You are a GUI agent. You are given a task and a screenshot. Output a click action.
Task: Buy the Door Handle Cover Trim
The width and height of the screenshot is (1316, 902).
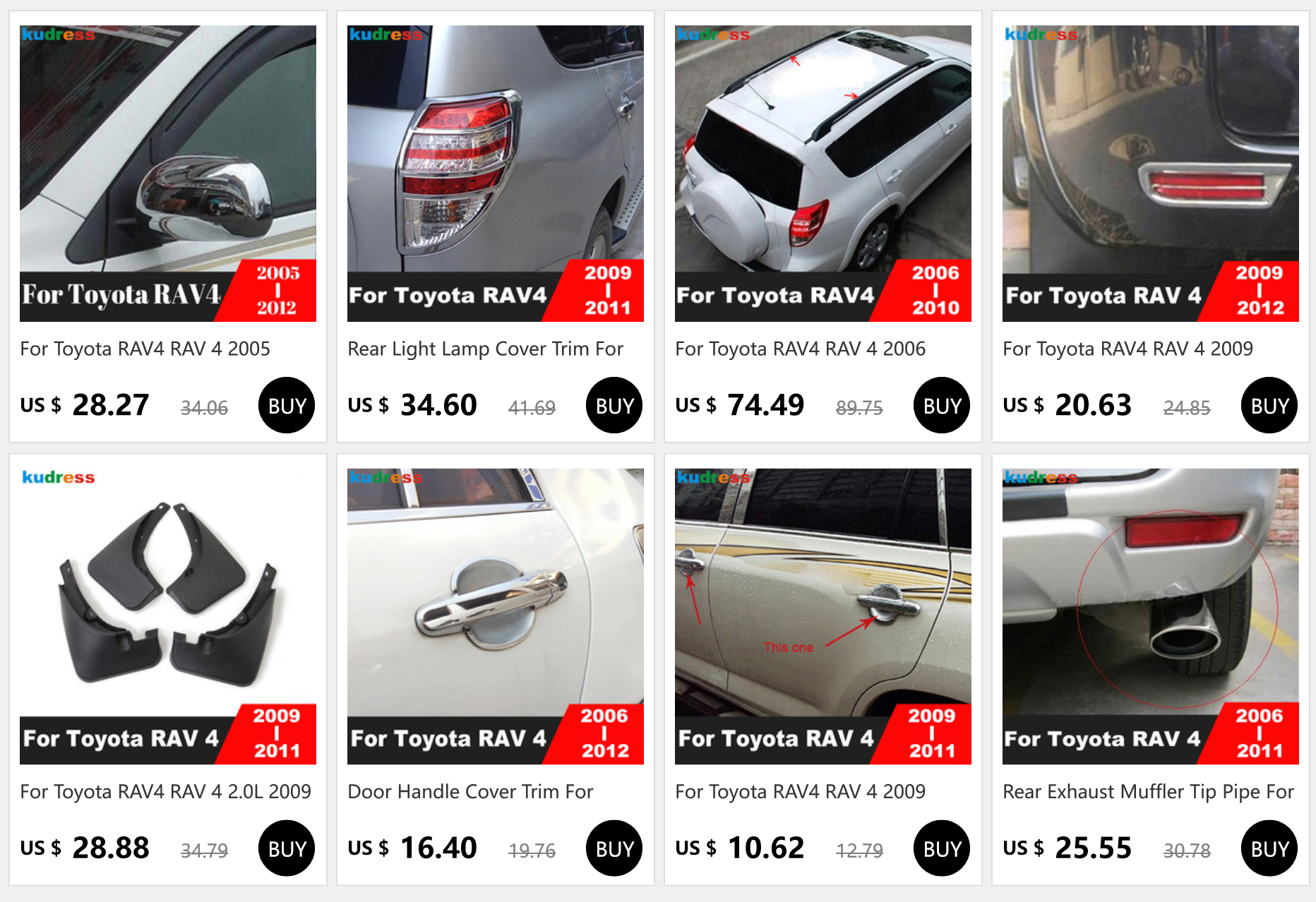[x=614, y=848]
